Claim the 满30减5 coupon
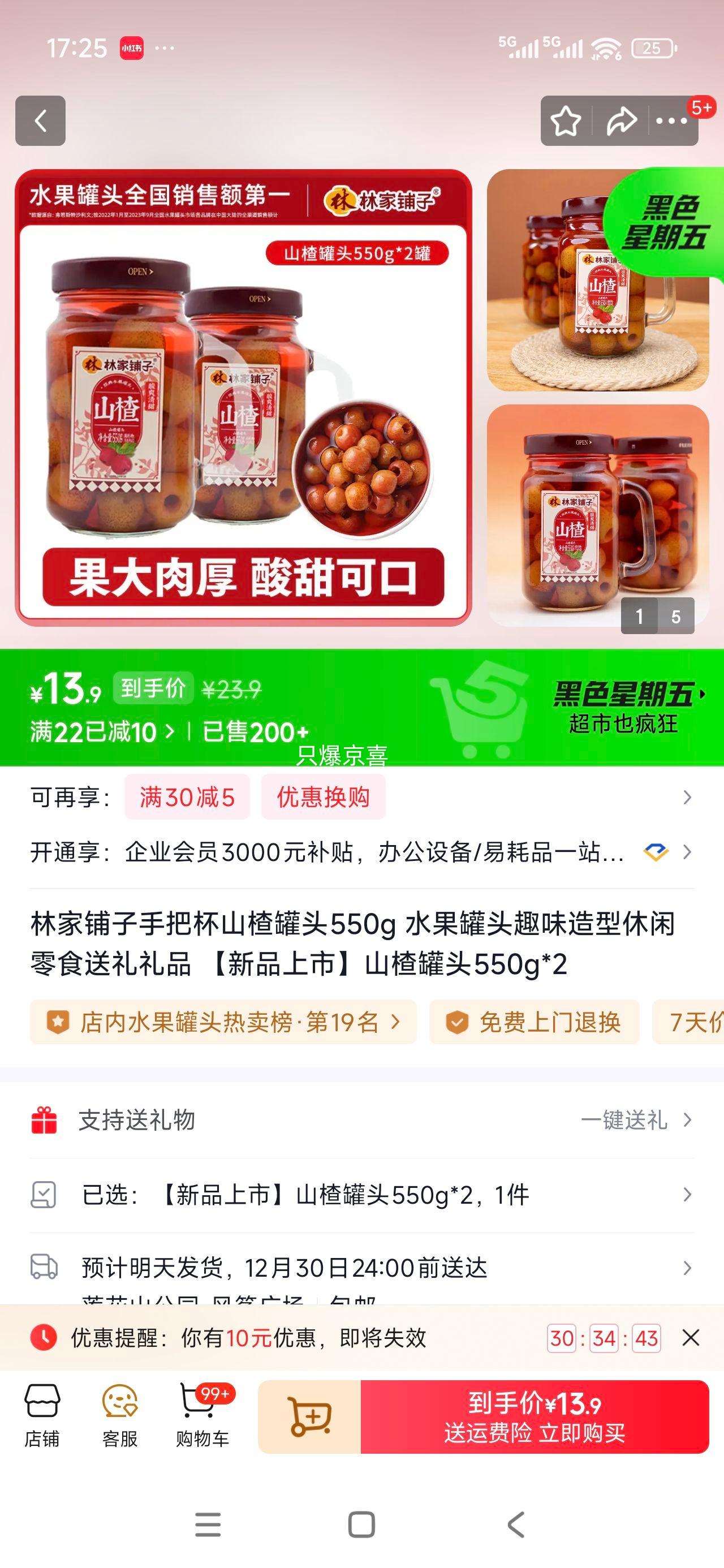 [x=186, y=797]
